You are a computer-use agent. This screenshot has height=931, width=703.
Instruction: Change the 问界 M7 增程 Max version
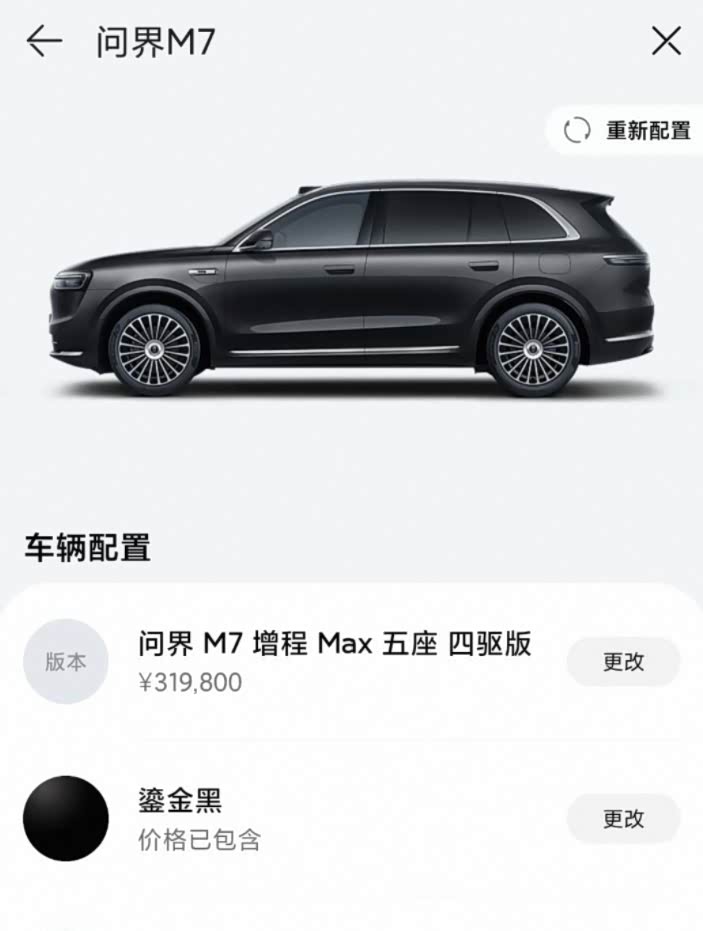(x=623, y=662)
